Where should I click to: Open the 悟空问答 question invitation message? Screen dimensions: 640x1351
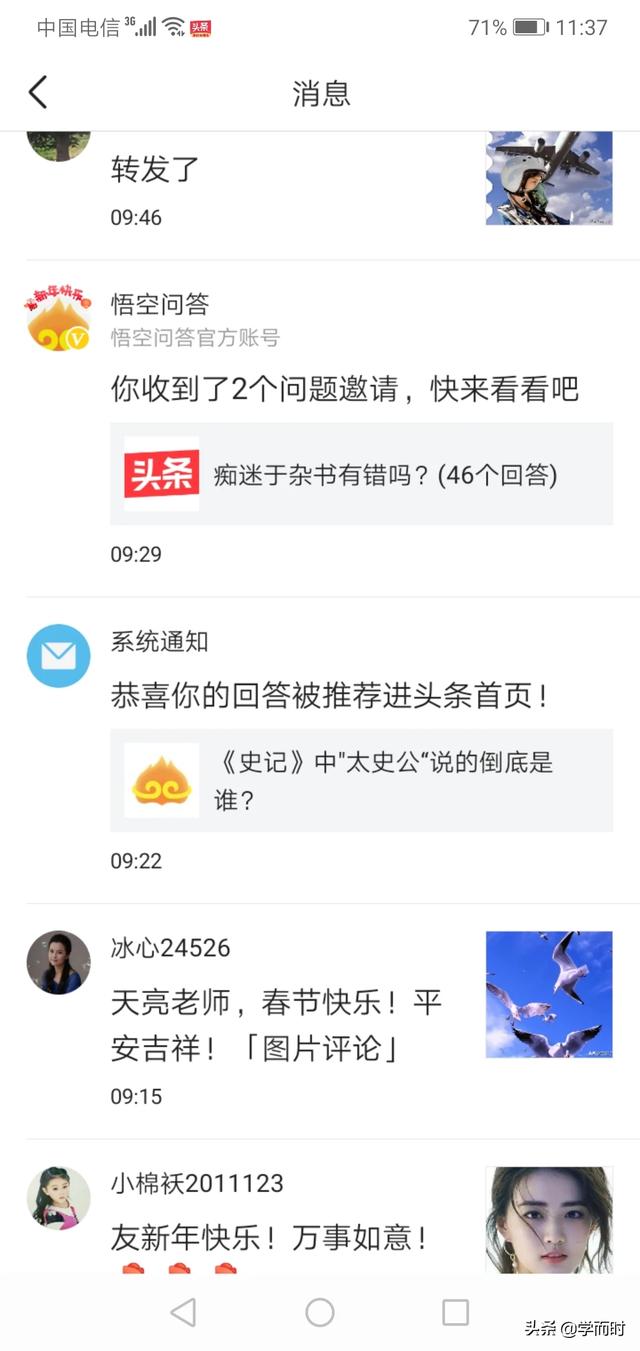coord(344,389)
